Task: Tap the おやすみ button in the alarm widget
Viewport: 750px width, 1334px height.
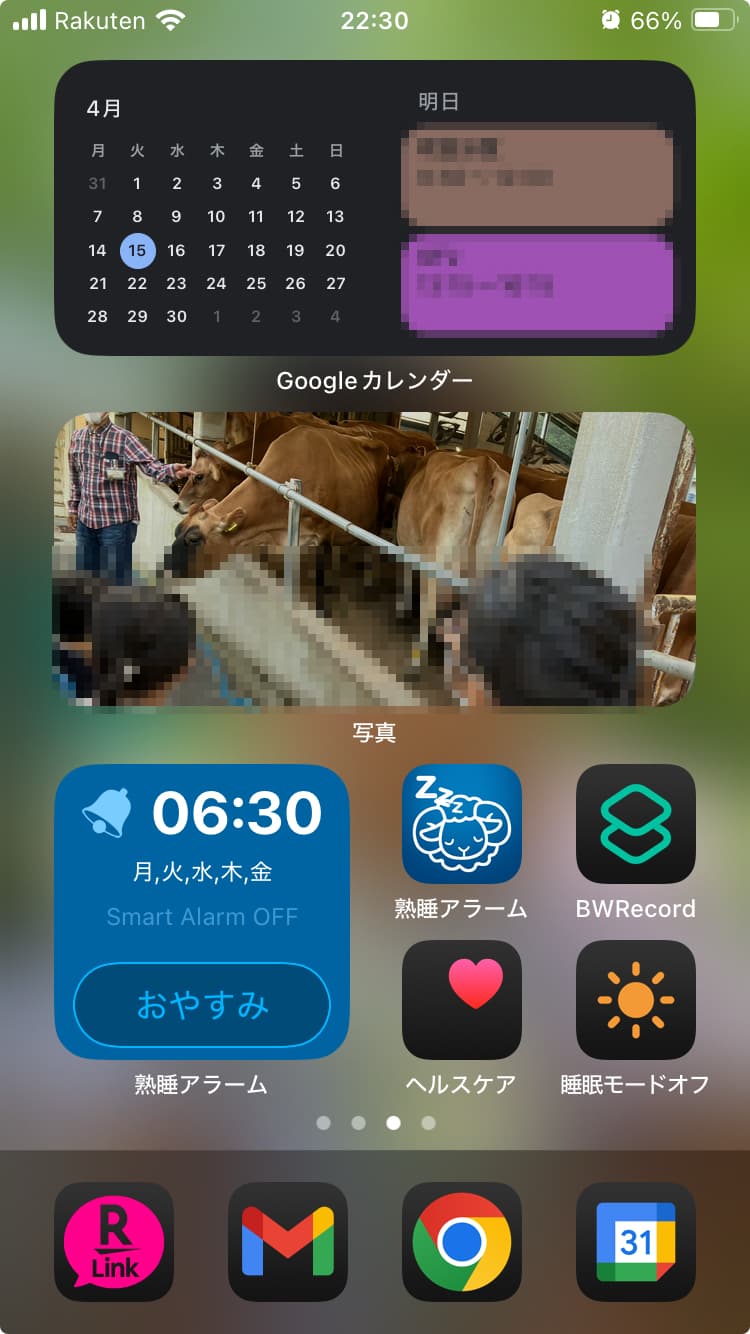Action: click(x=202, y=1005)
